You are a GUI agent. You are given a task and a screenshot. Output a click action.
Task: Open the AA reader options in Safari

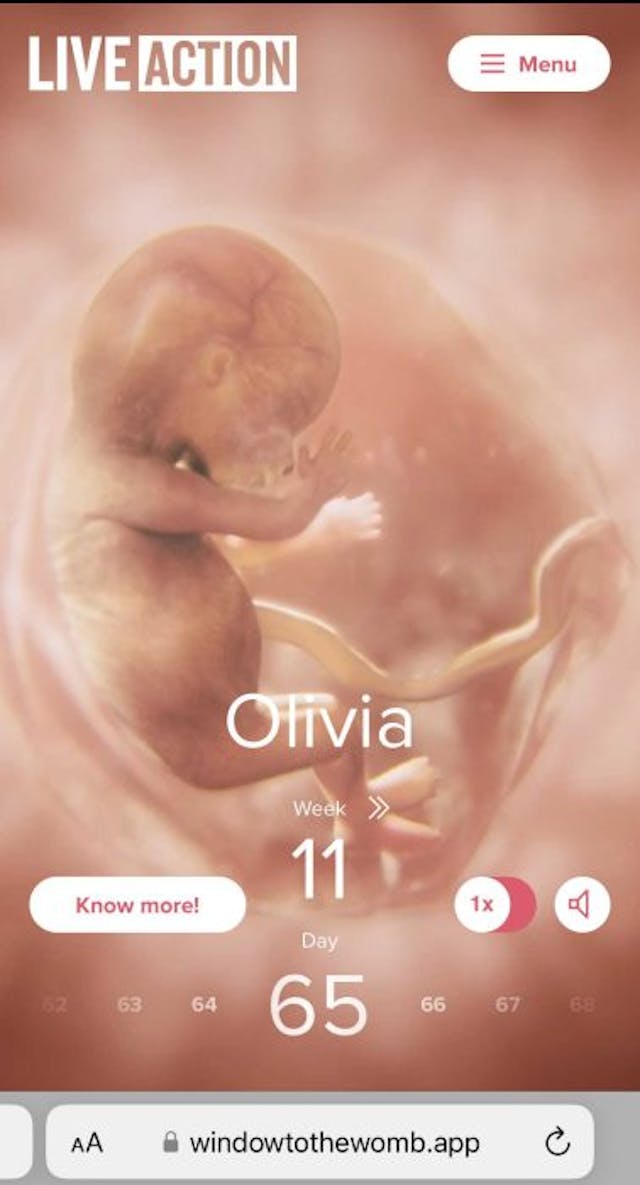87,1143
